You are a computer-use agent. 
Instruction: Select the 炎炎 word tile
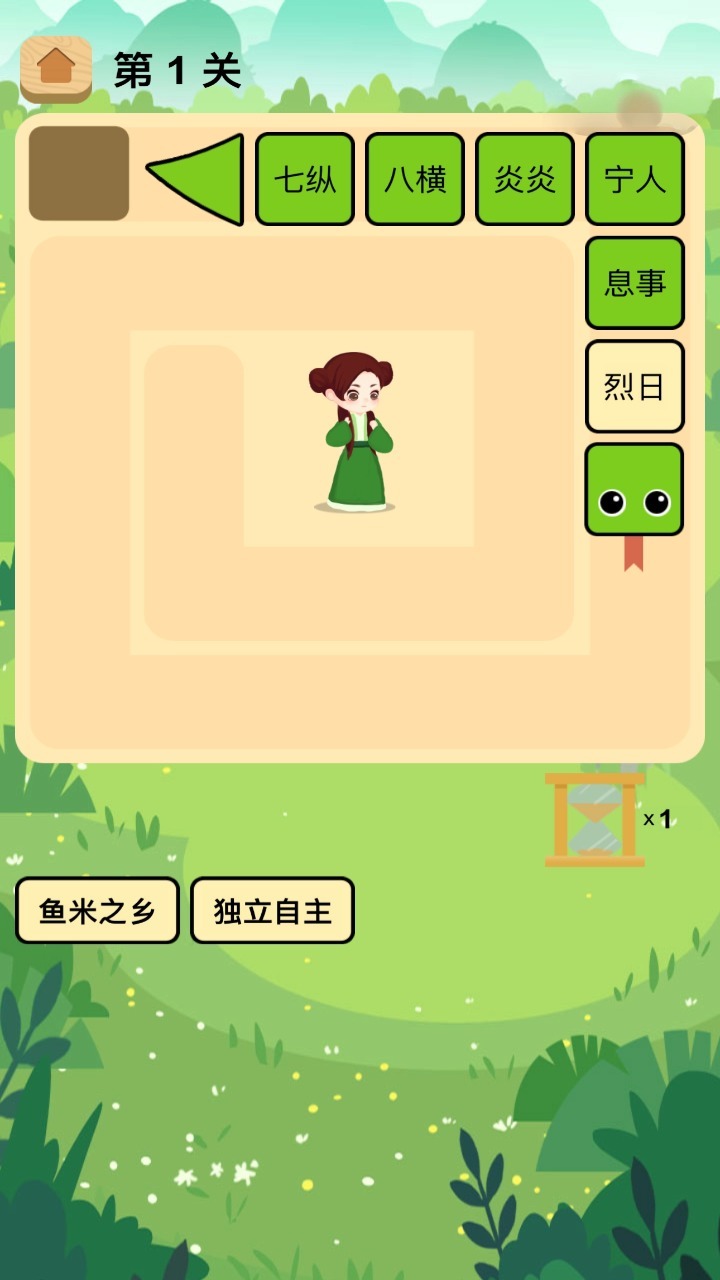point(524,178)
